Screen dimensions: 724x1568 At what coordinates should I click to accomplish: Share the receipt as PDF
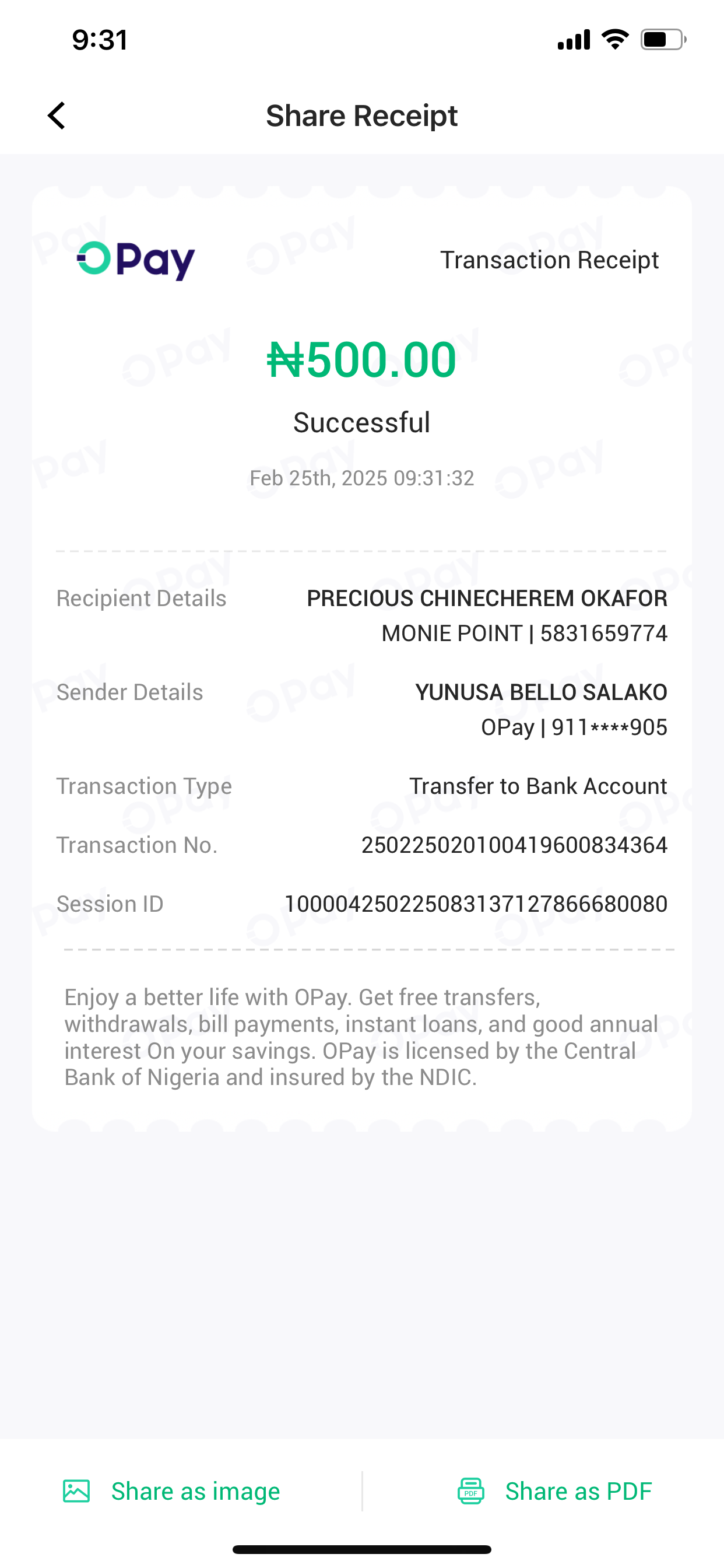pos(554,1492)
